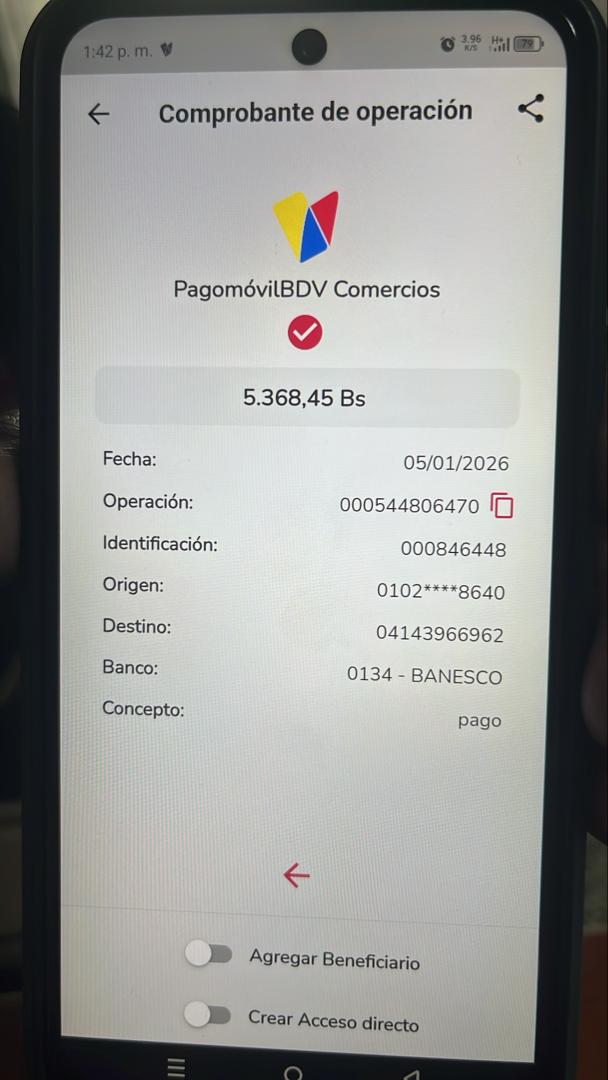The image size is (608, 1080).
Task: Copy the operation number 000544806470
Action: (502, 506)
